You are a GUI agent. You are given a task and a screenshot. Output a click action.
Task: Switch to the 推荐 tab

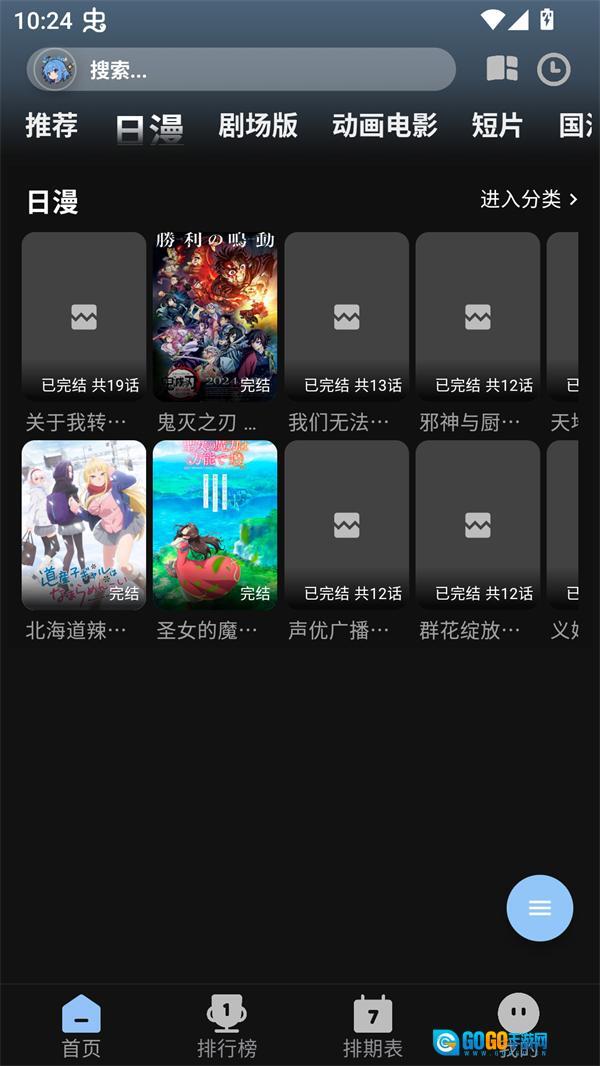pyautogui.click(x=51, y=126)
